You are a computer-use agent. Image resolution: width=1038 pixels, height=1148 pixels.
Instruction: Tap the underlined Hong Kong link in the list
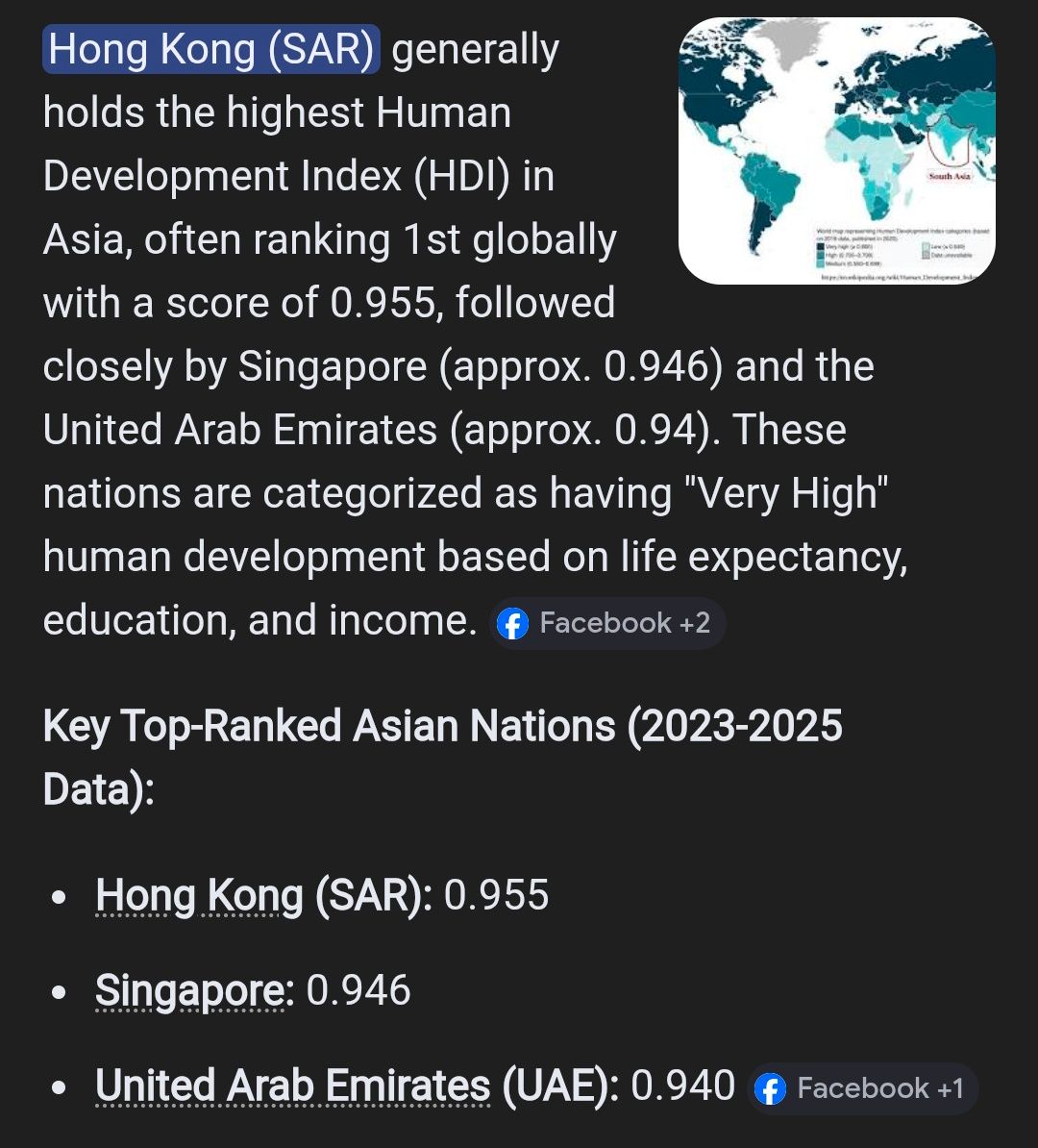pos(199,896)
